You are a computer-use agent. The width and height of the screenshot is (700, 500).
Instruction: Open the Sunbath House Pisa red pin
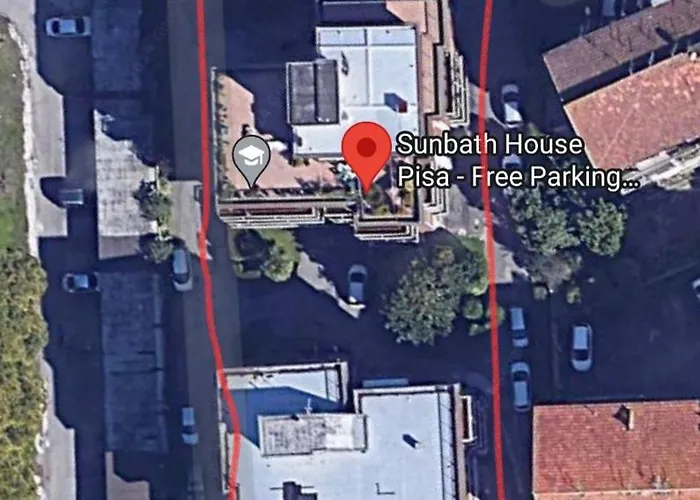pos(367,150)
